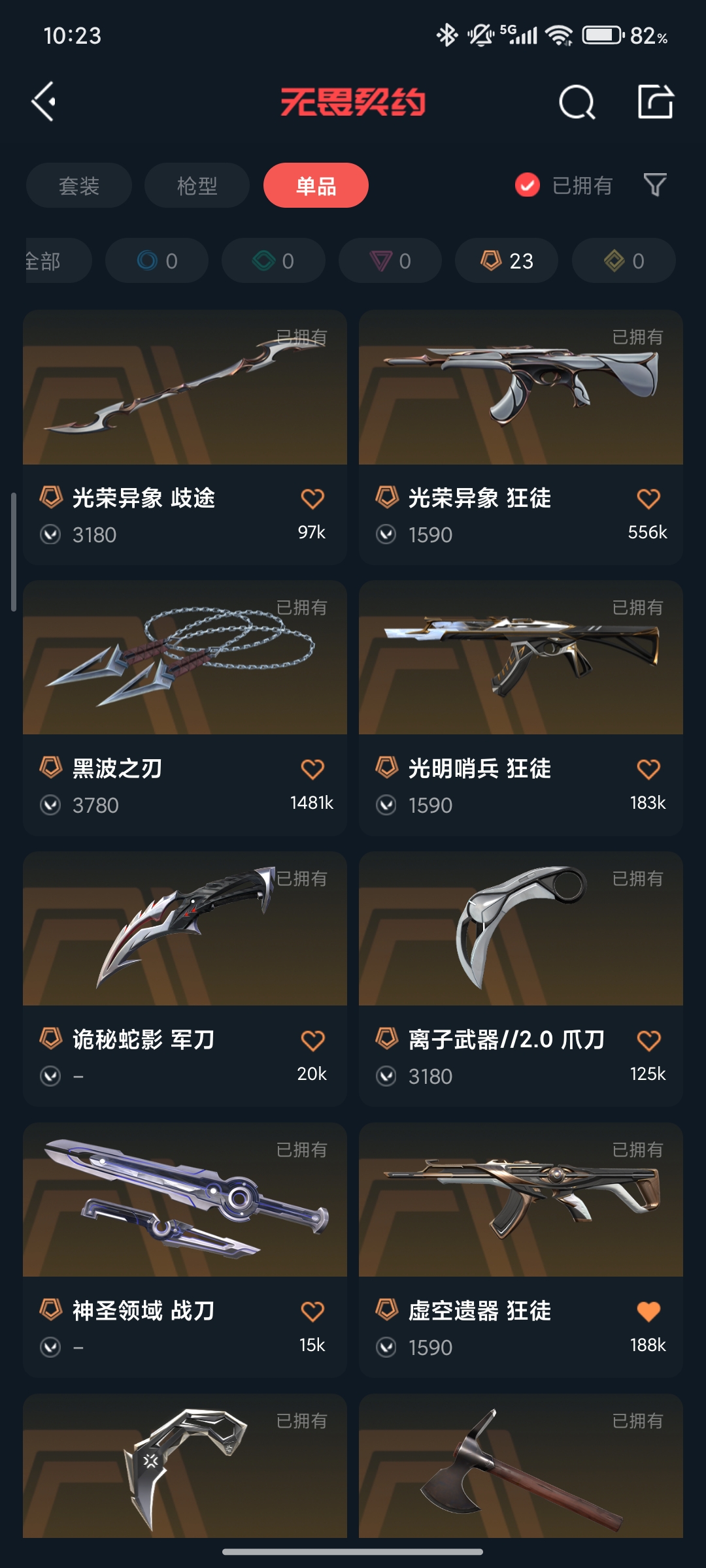Uncheck the 已拥有 filter
This screenshot has width=706, height=1568.
click(x=528, y=186)
